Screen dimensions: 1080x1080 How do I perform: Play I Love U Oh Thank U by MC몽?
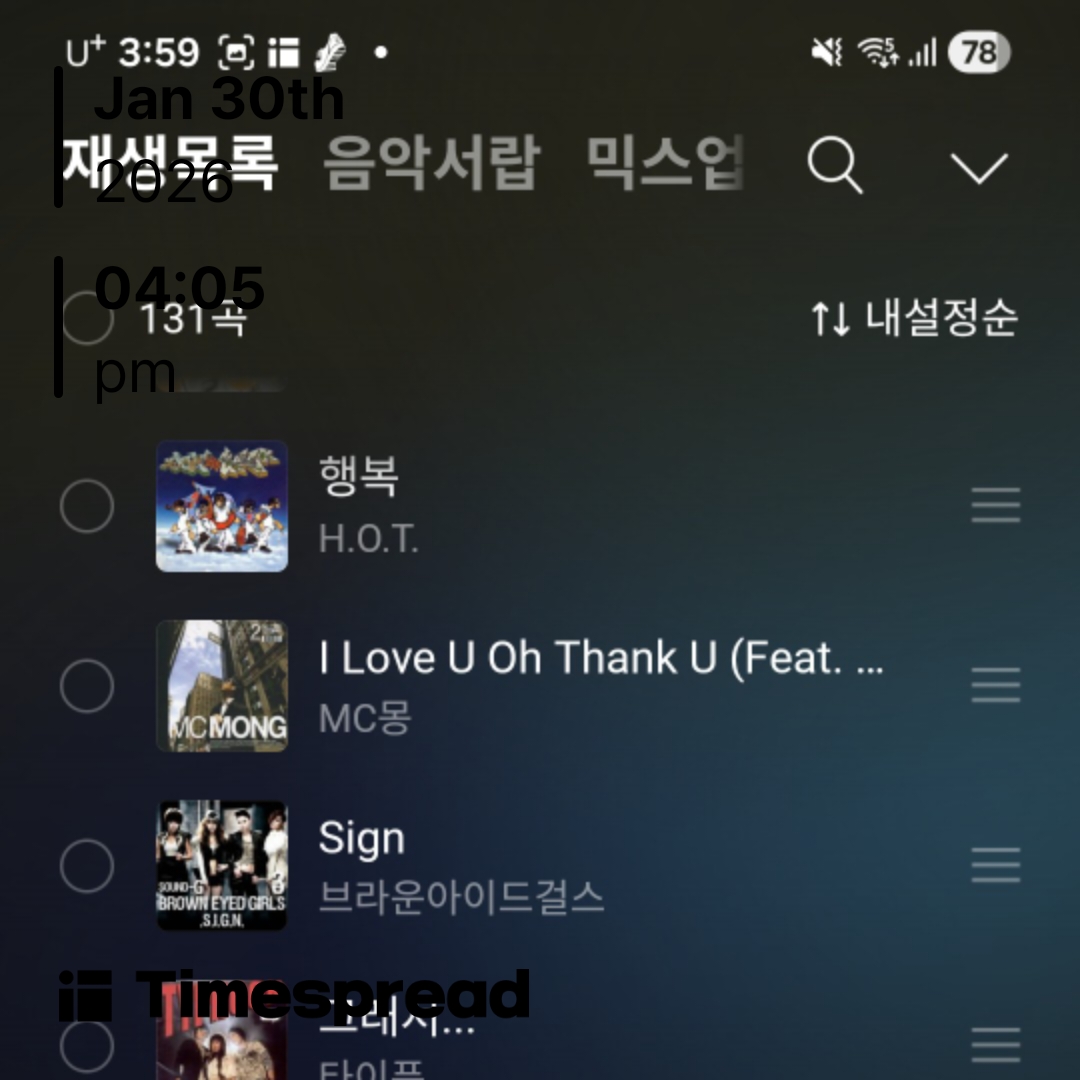coord(600,686)
